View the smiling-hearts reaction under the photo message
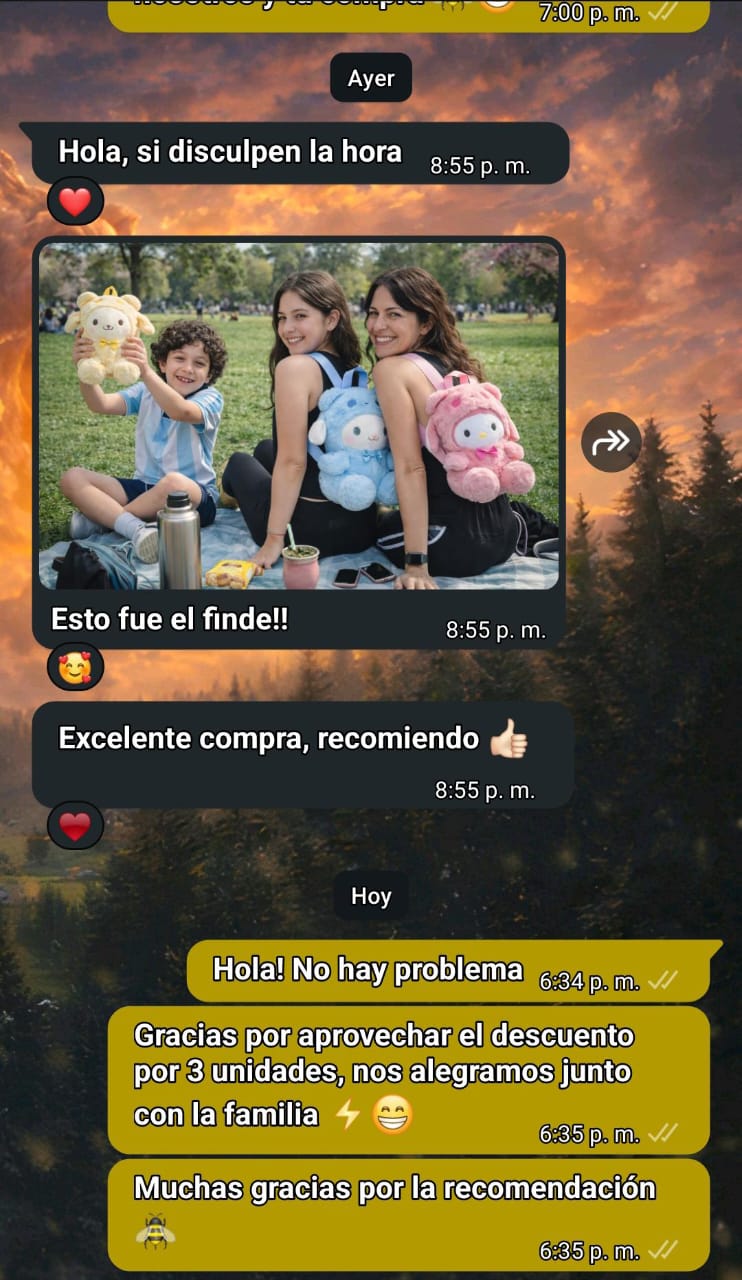Screen dimensions: 742x1280 tap(75, 667)
